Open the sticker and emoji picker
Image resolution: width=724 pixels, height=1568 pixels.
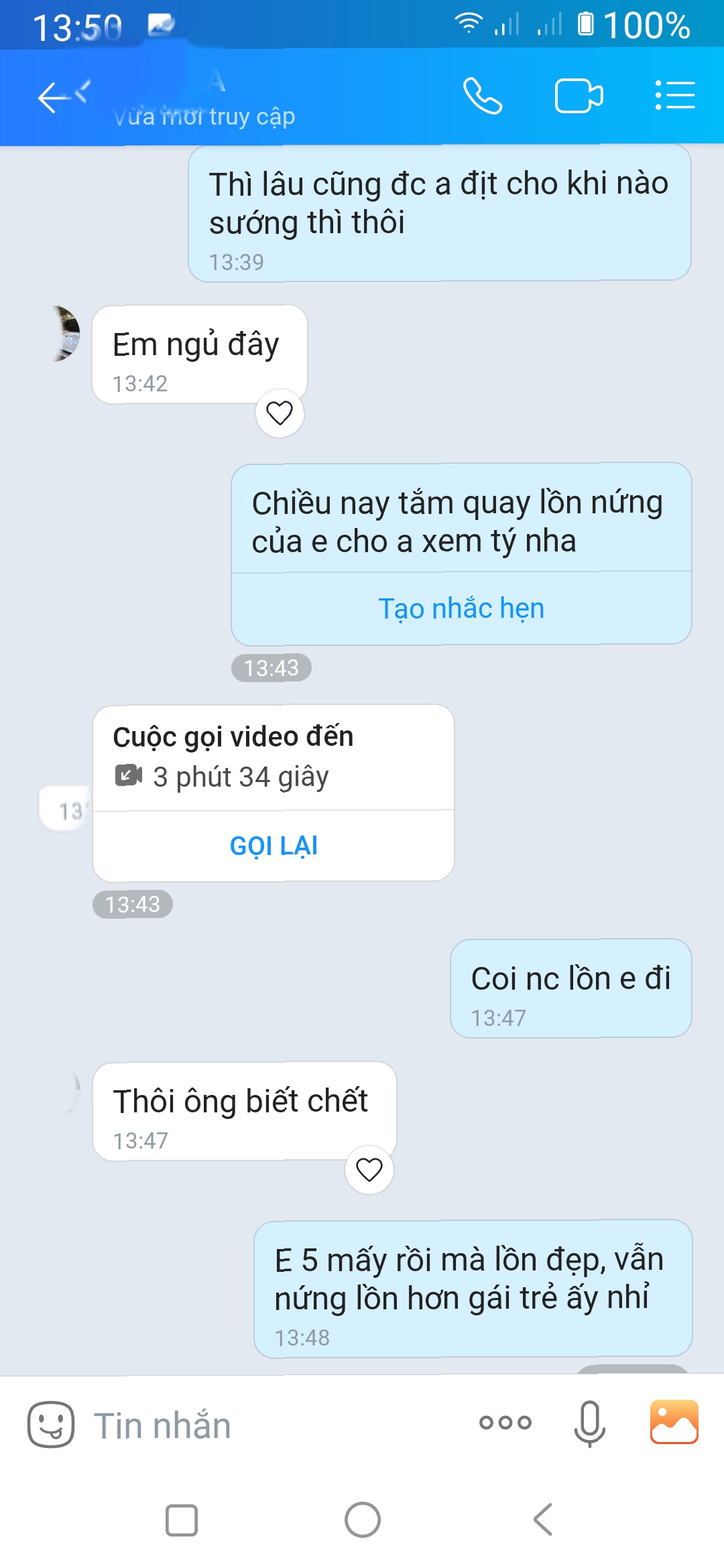(x=51, y=1425)
